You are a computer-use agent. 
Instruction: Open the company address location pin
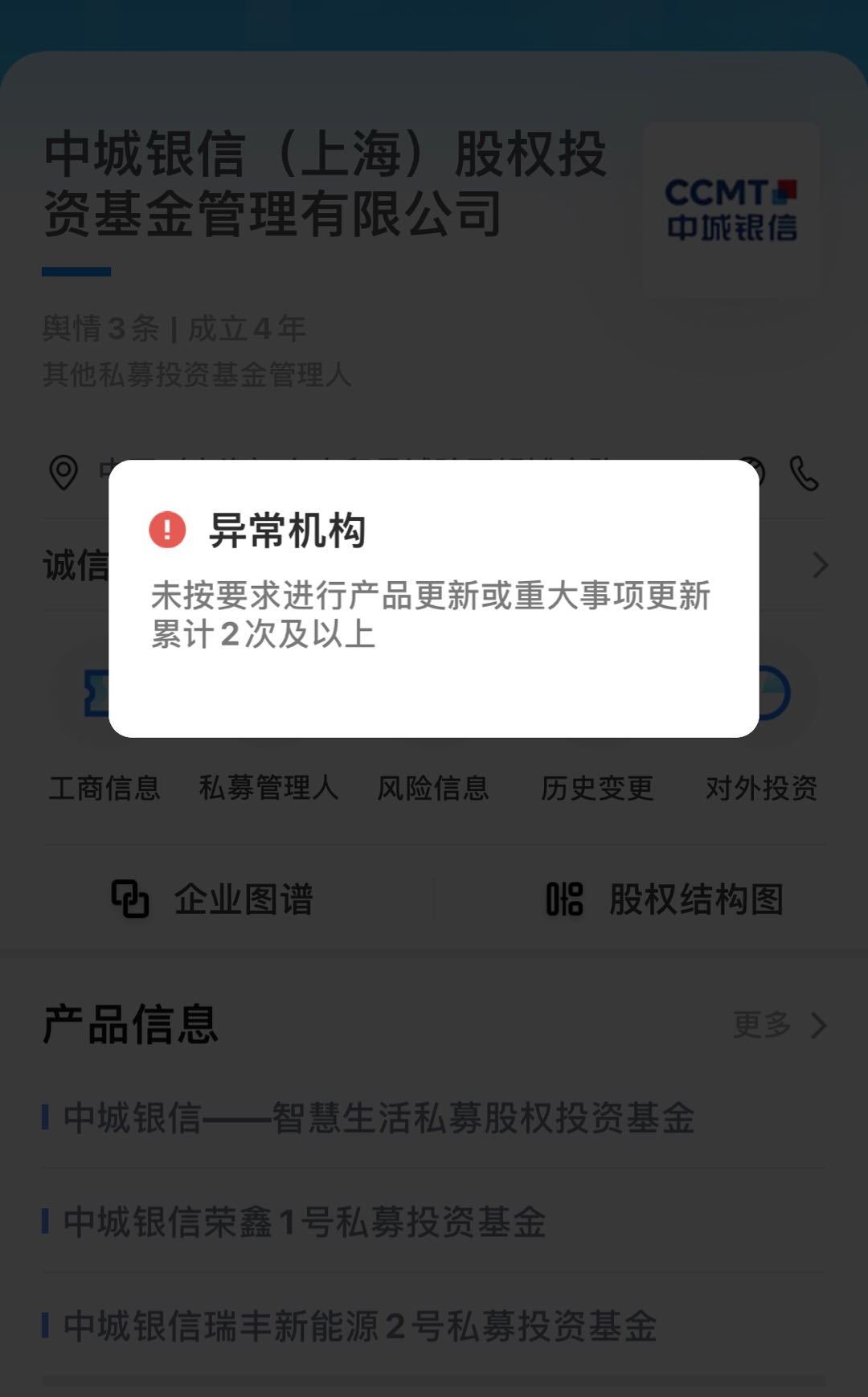[63, 473]
